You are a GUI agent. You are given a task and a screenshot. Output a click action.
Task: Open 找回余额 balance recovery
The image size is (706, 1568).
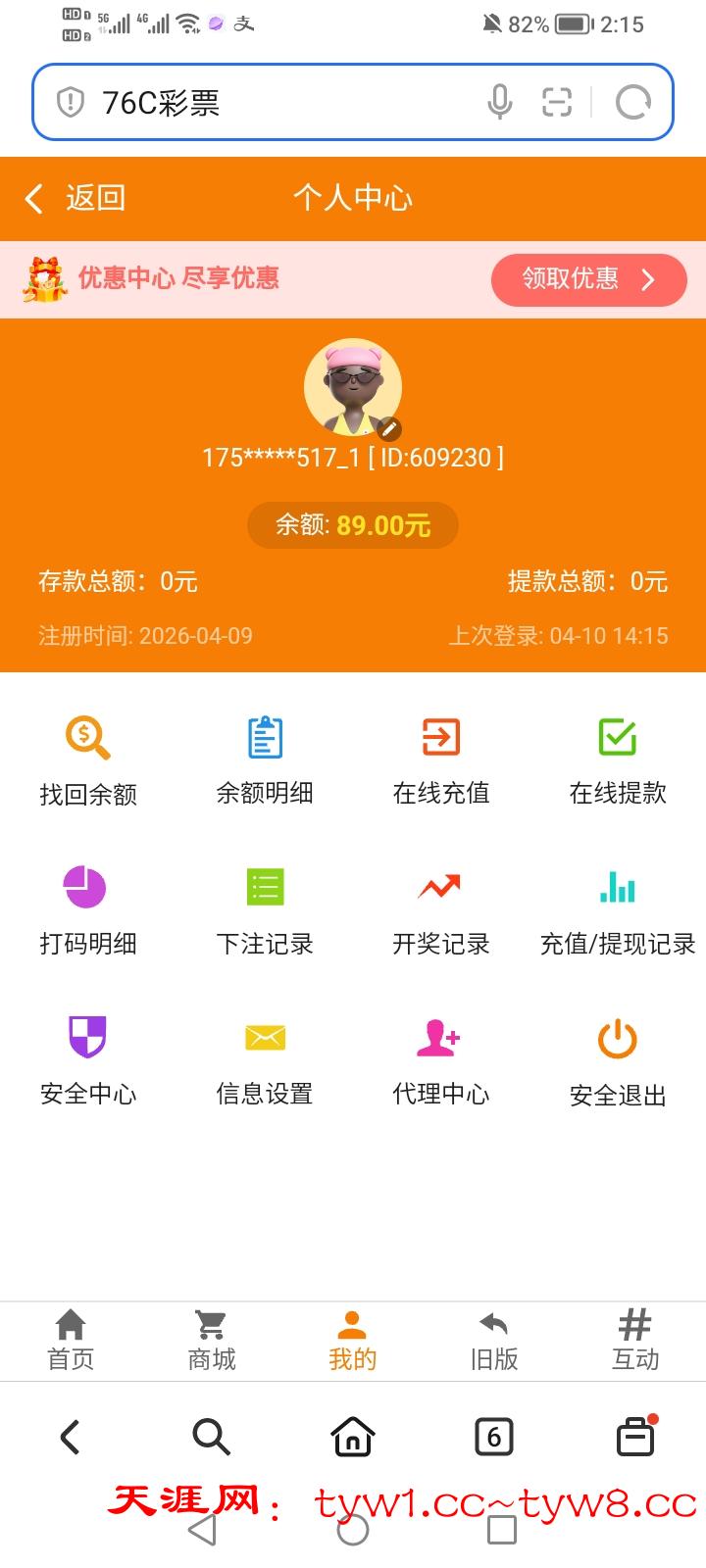click(88, 761)
